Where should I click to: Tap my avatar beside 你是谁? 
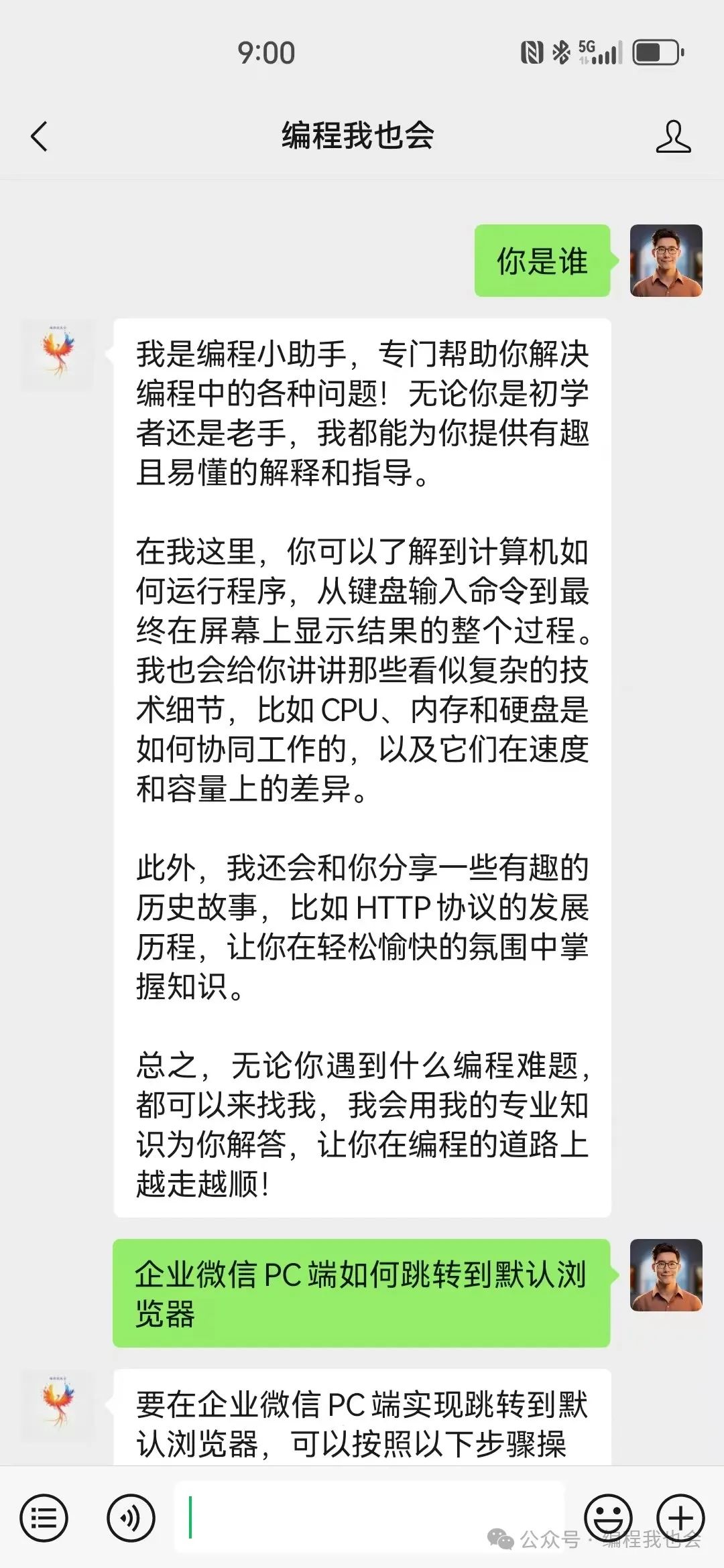pos(666,261)
